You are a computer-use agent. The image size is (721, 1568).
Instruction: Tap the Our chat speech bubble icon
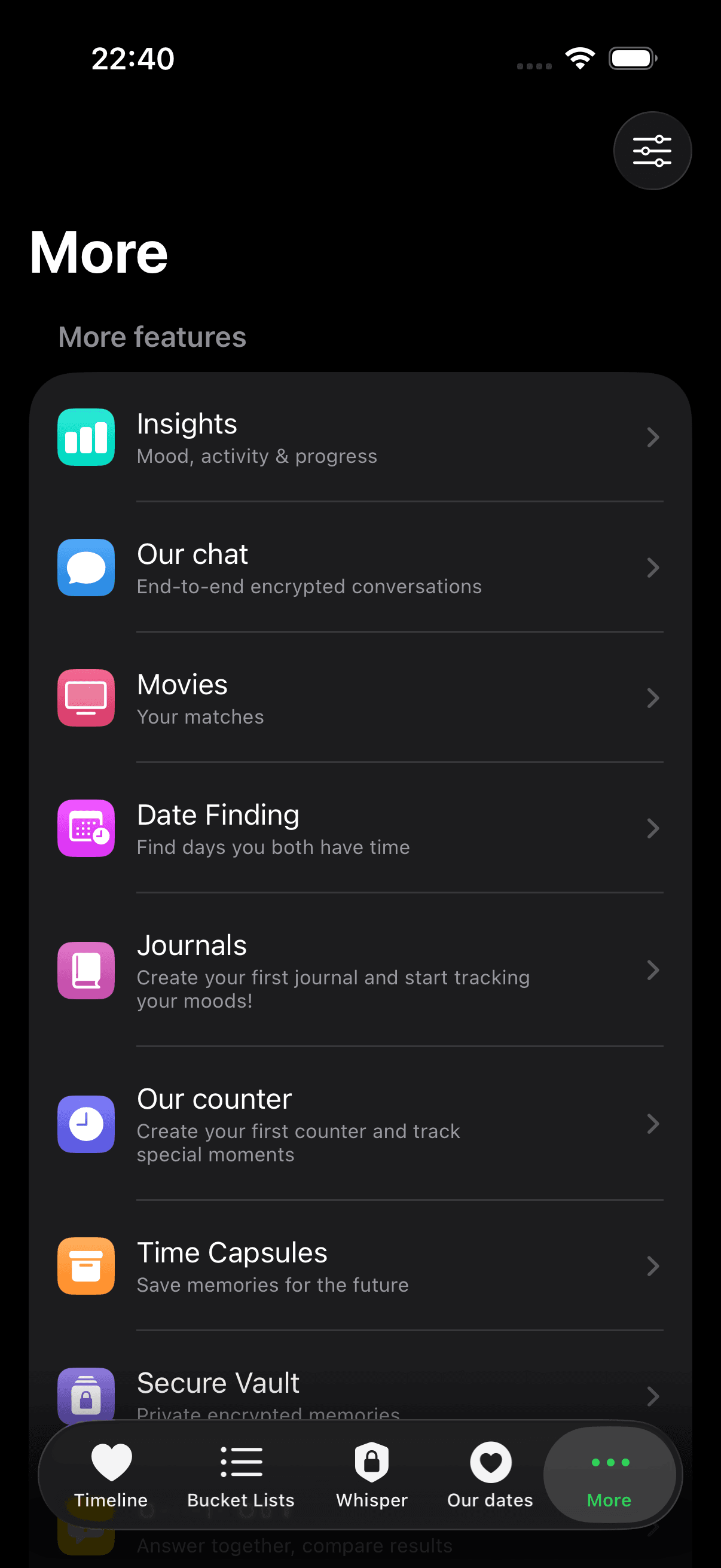pyautogui.click(x=85, y=568)
